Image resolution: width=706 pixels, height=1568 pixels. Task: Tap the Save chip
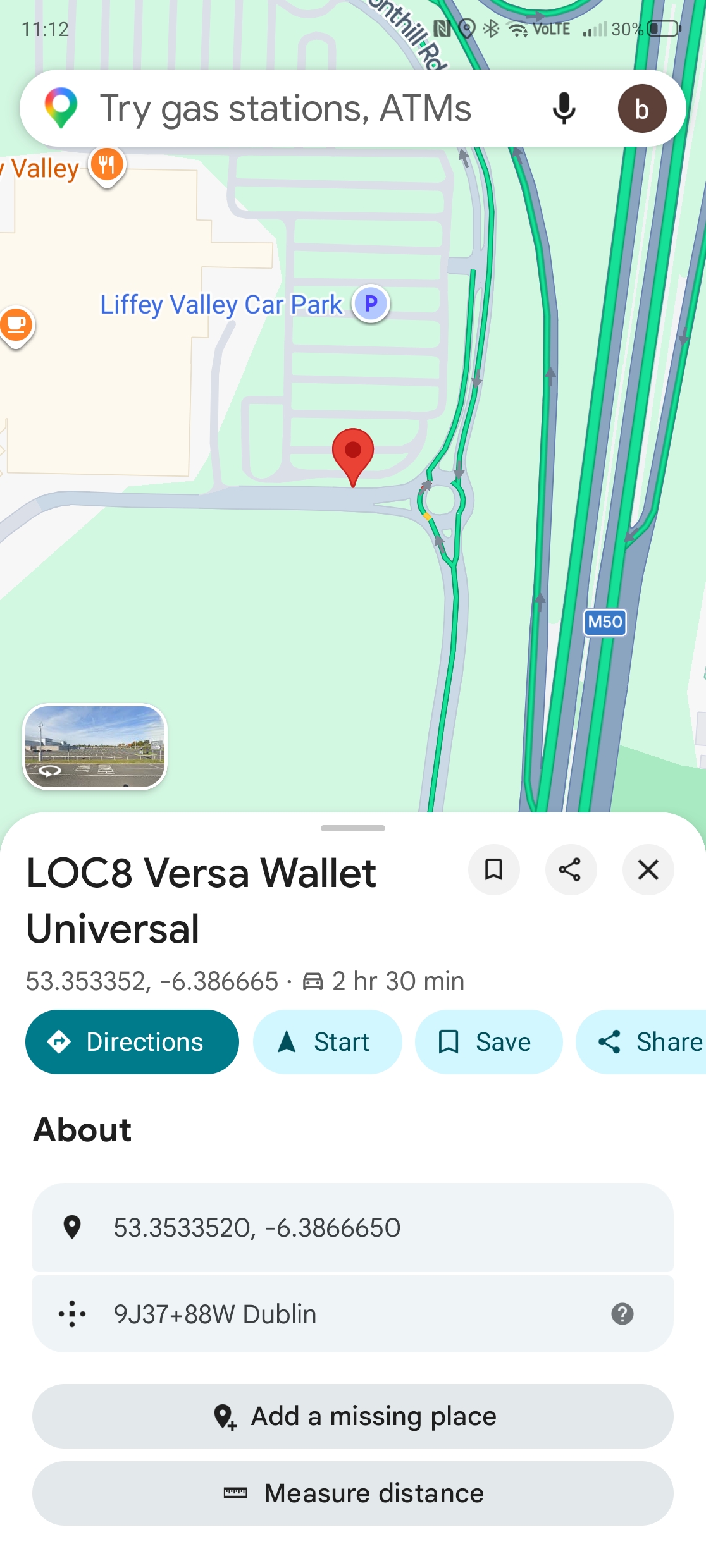(488, 1042)
